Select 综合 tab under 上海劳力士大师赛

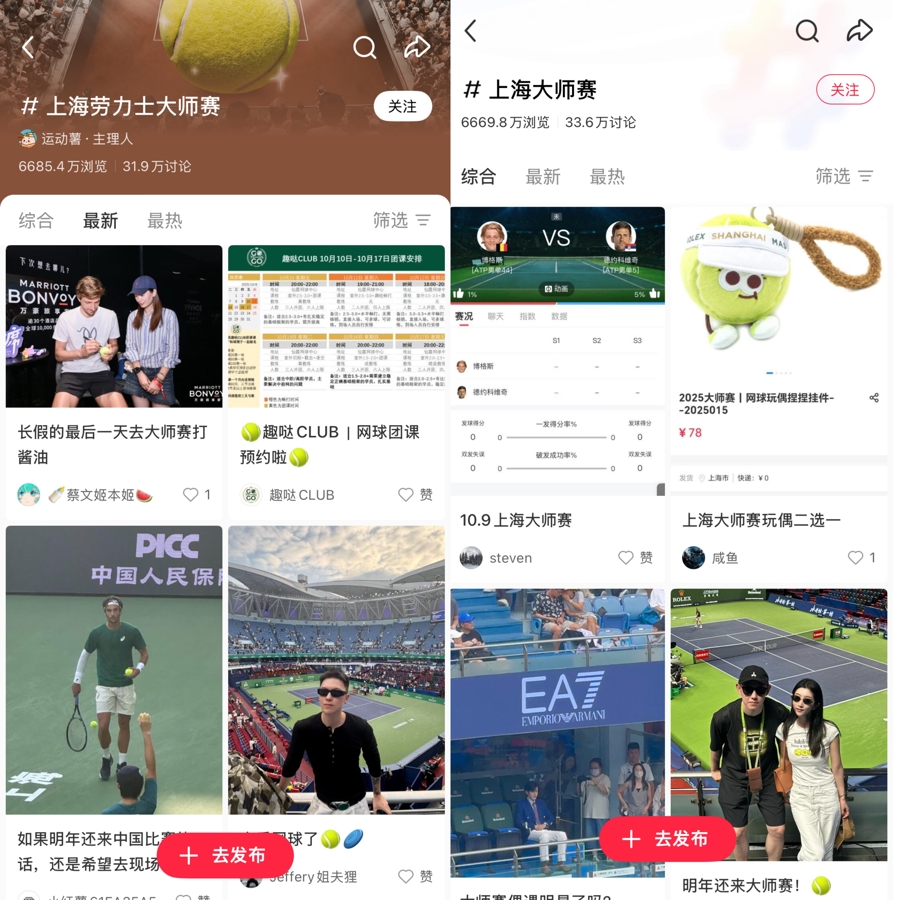click(36, 221)
